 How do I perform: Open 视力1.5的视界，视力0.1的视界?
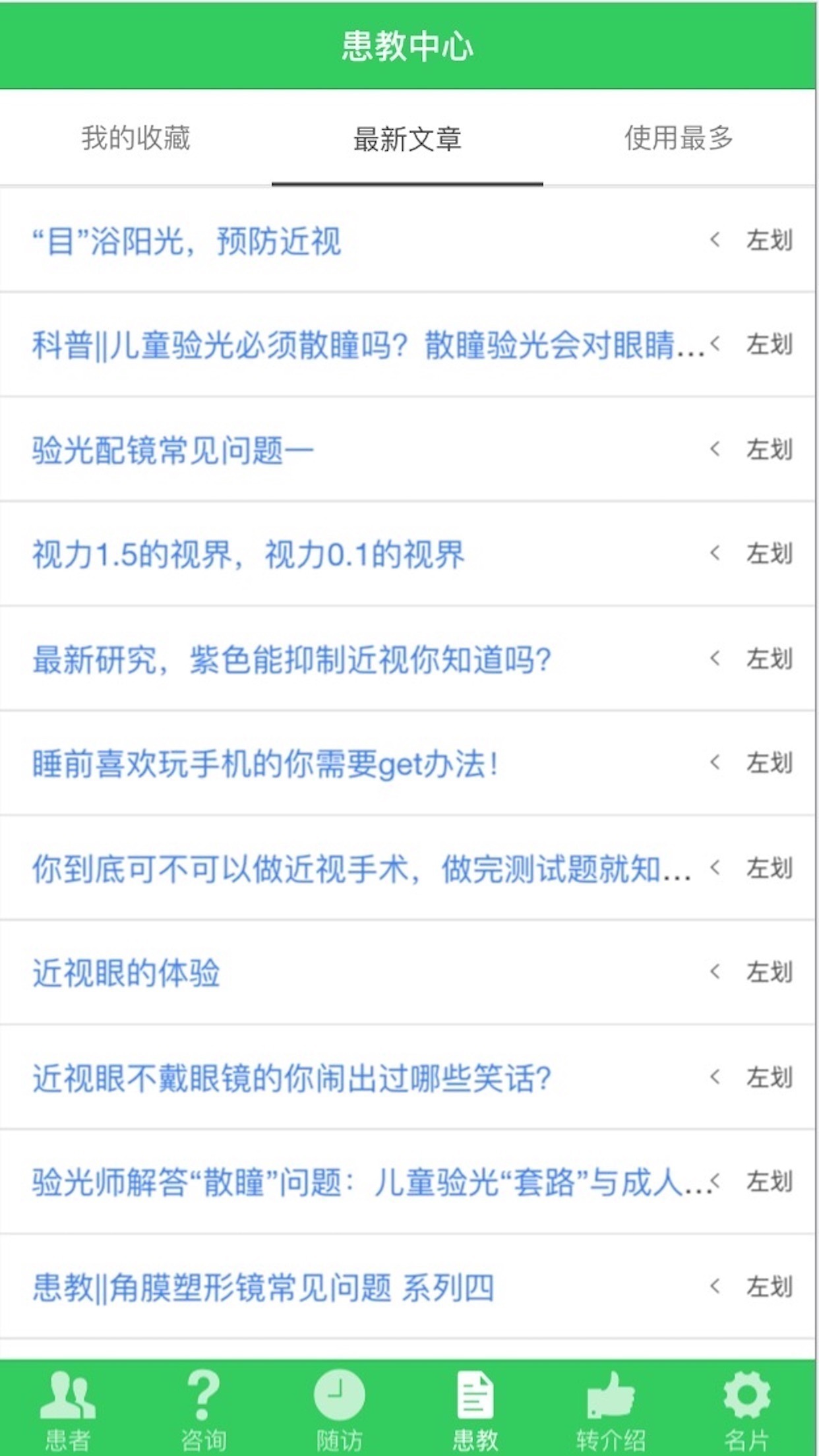pyautogui.click(x=249, y=556)
